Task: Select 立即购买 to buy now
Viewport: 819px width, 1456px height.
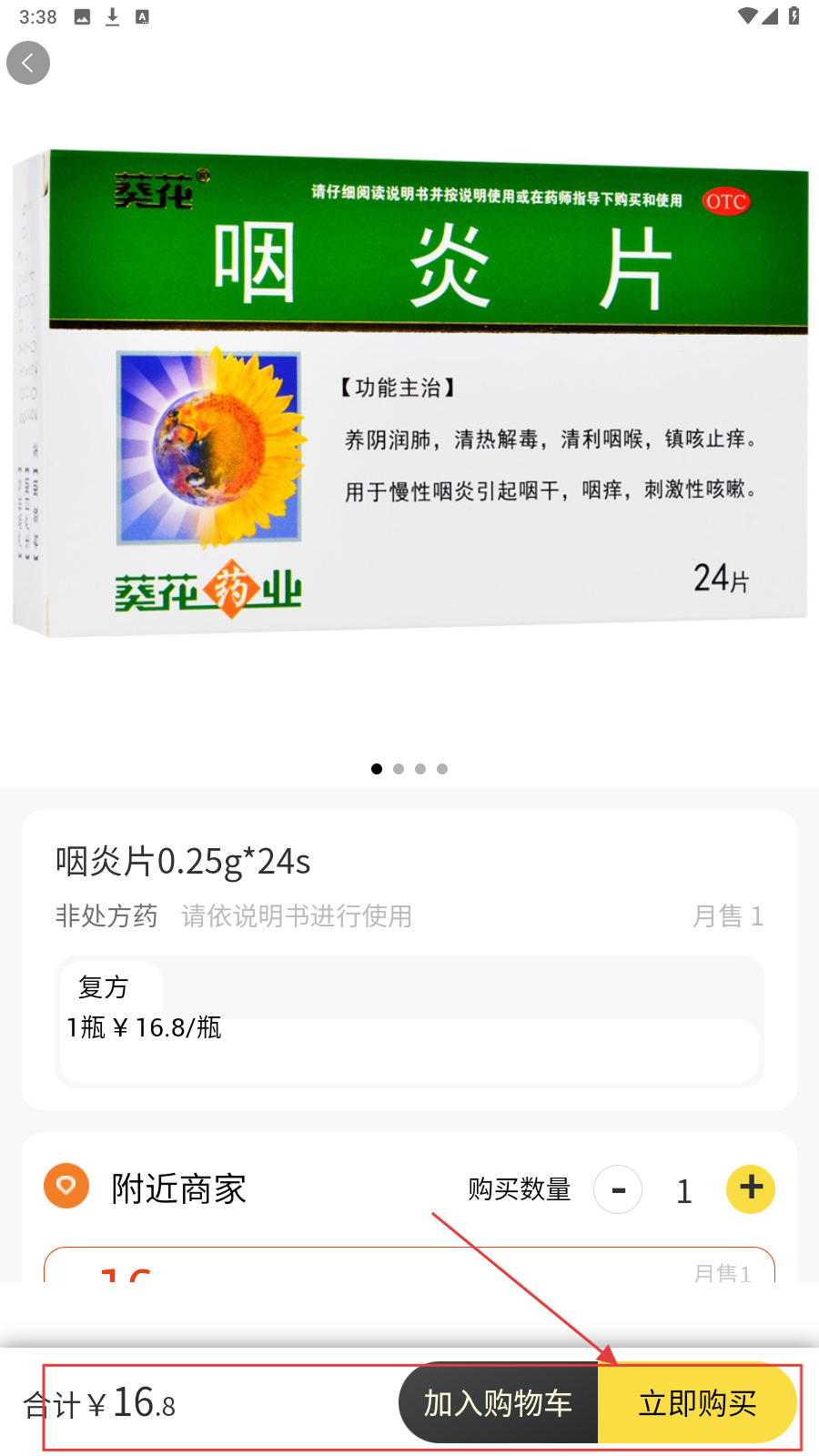Action: coord(697,1403)
